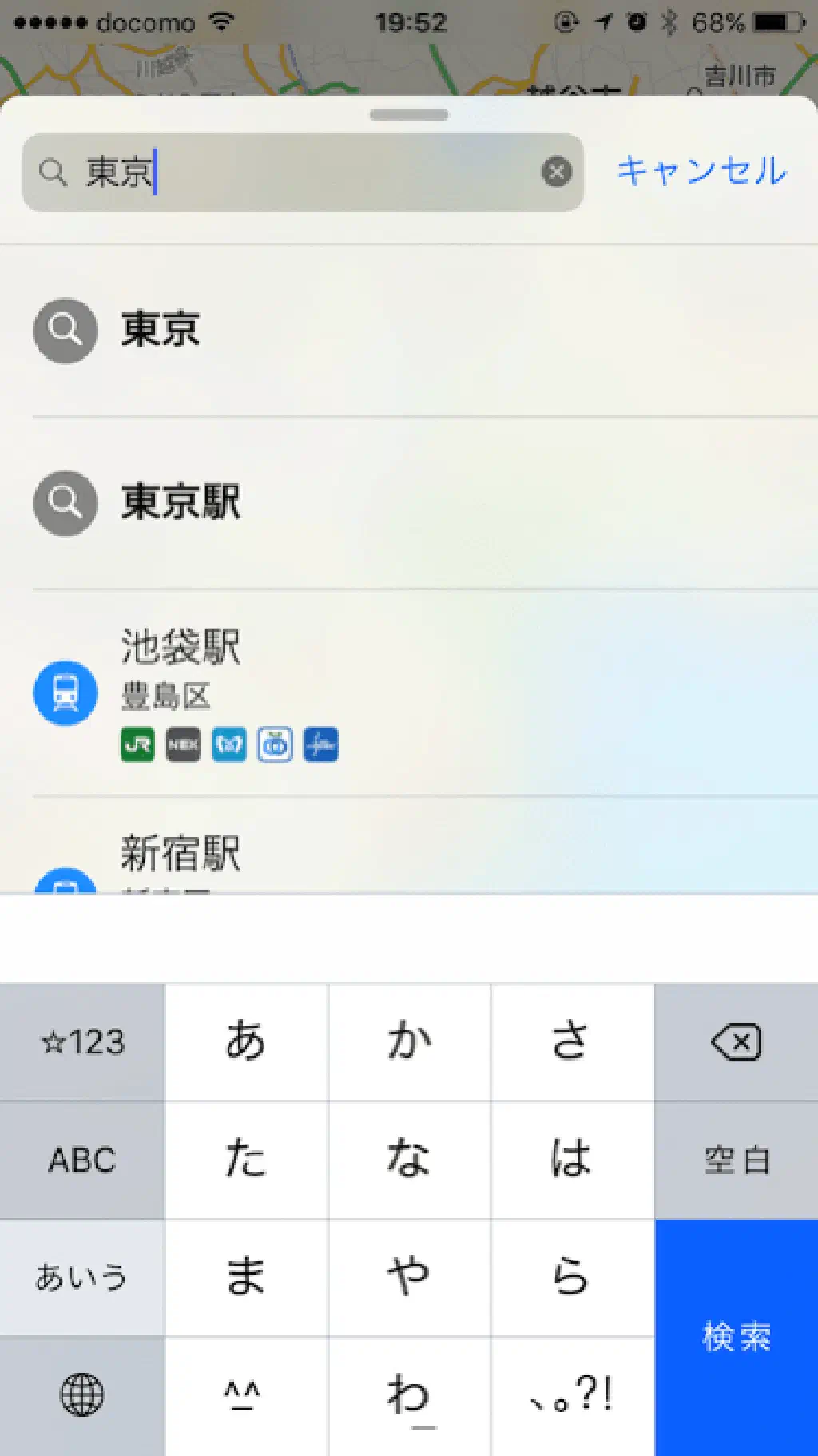Hit the blue 検索 search key
This screenshot has width=818, height=1456.
(x=736, y=1336)
